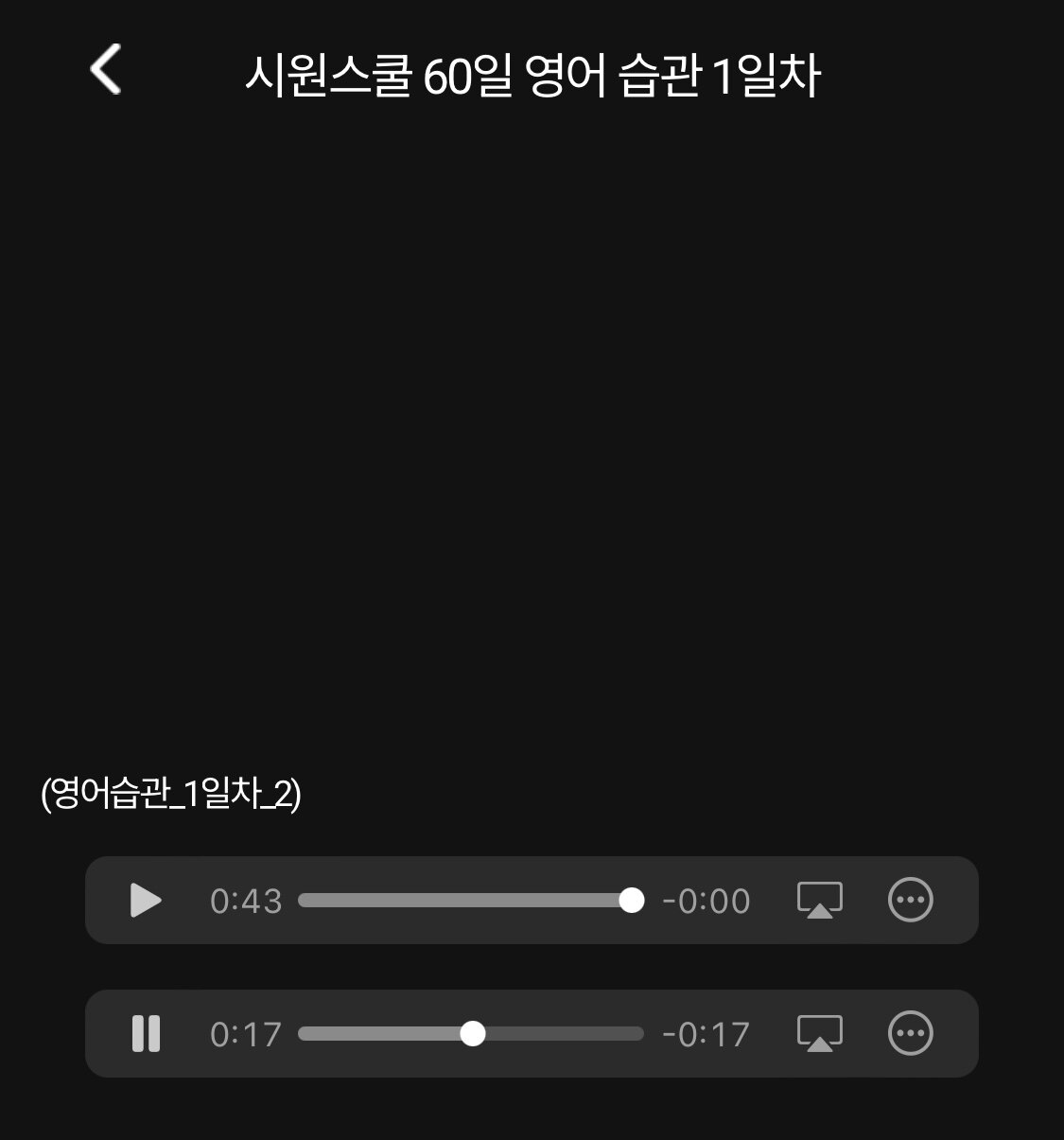This screenshot has width=1064, height=1140.
Task: Open AirPlay for the 0:43 audio track
Action: [x=820, y=901]
